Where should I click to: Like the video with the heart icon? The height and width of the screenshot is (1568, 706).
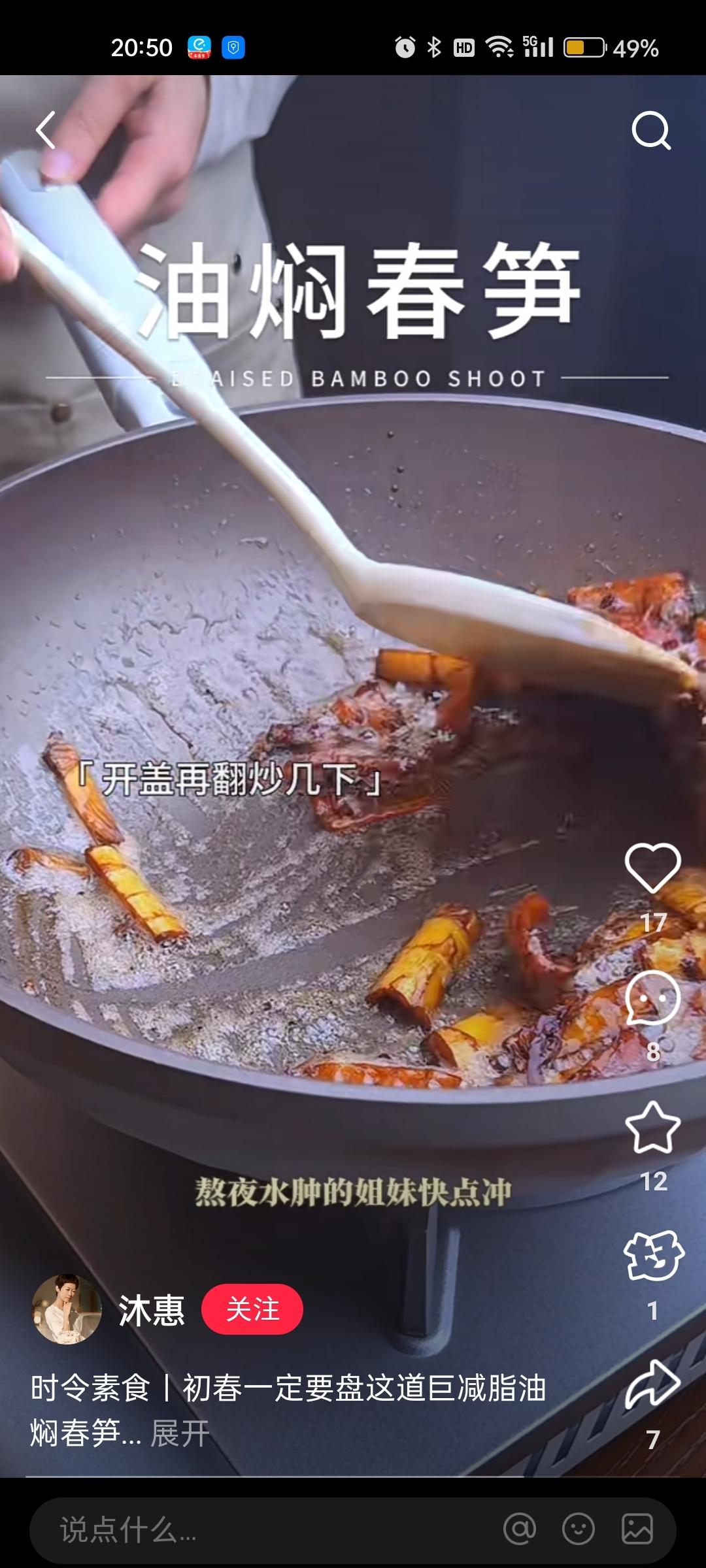[x=652, y=867]
